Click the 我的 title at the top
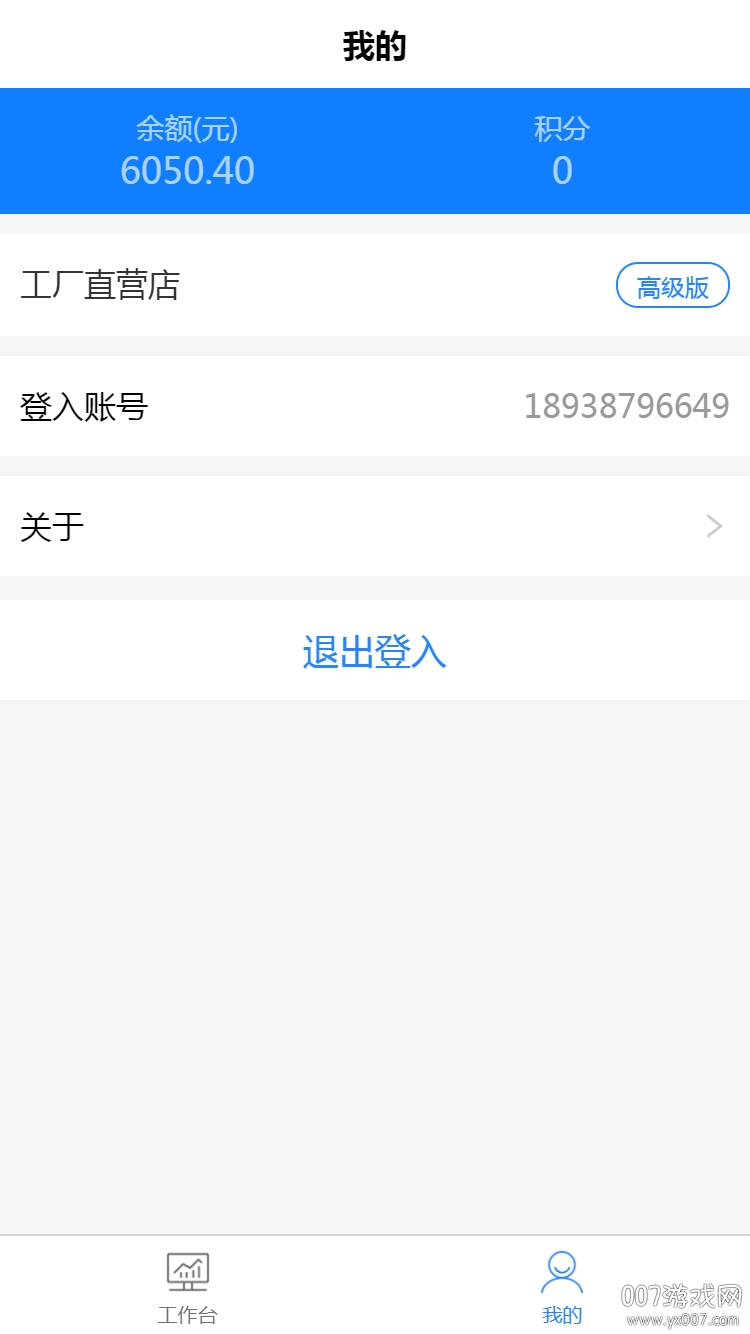Image resolution: width=750 pixels, height=1334 pixels. [375, 44]
